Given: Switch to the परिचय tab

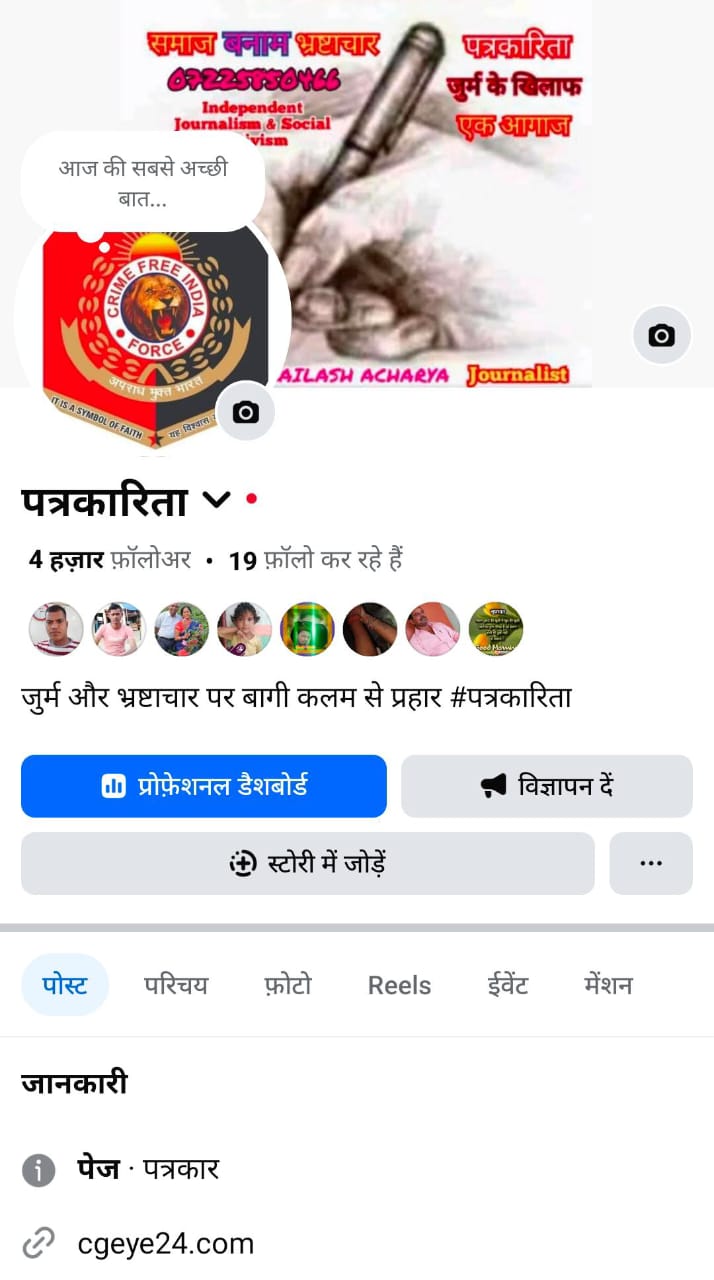Looking at the screenshot, I should click(x=176, y=985).
